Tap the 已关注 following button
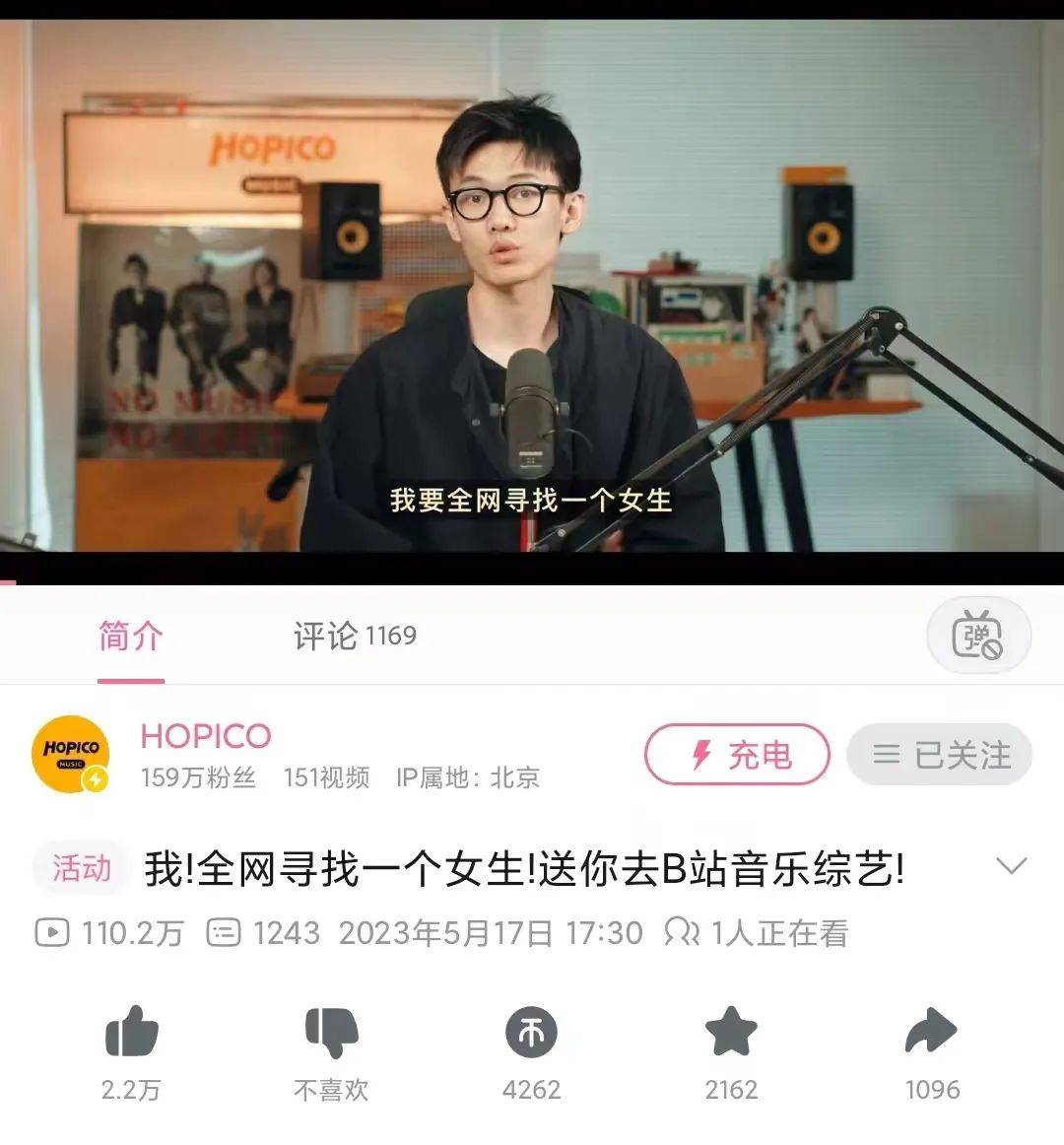The image size is (1064, 1145). (940, 755)
